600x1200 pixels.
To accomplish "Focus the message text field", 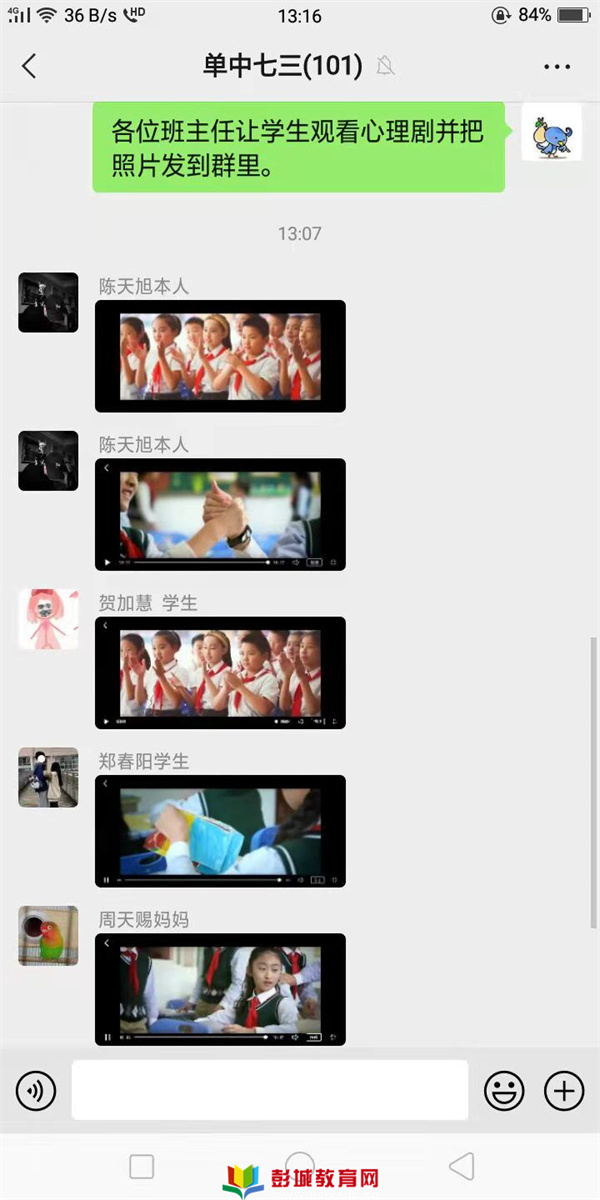I will click(x=270, y=1090).
